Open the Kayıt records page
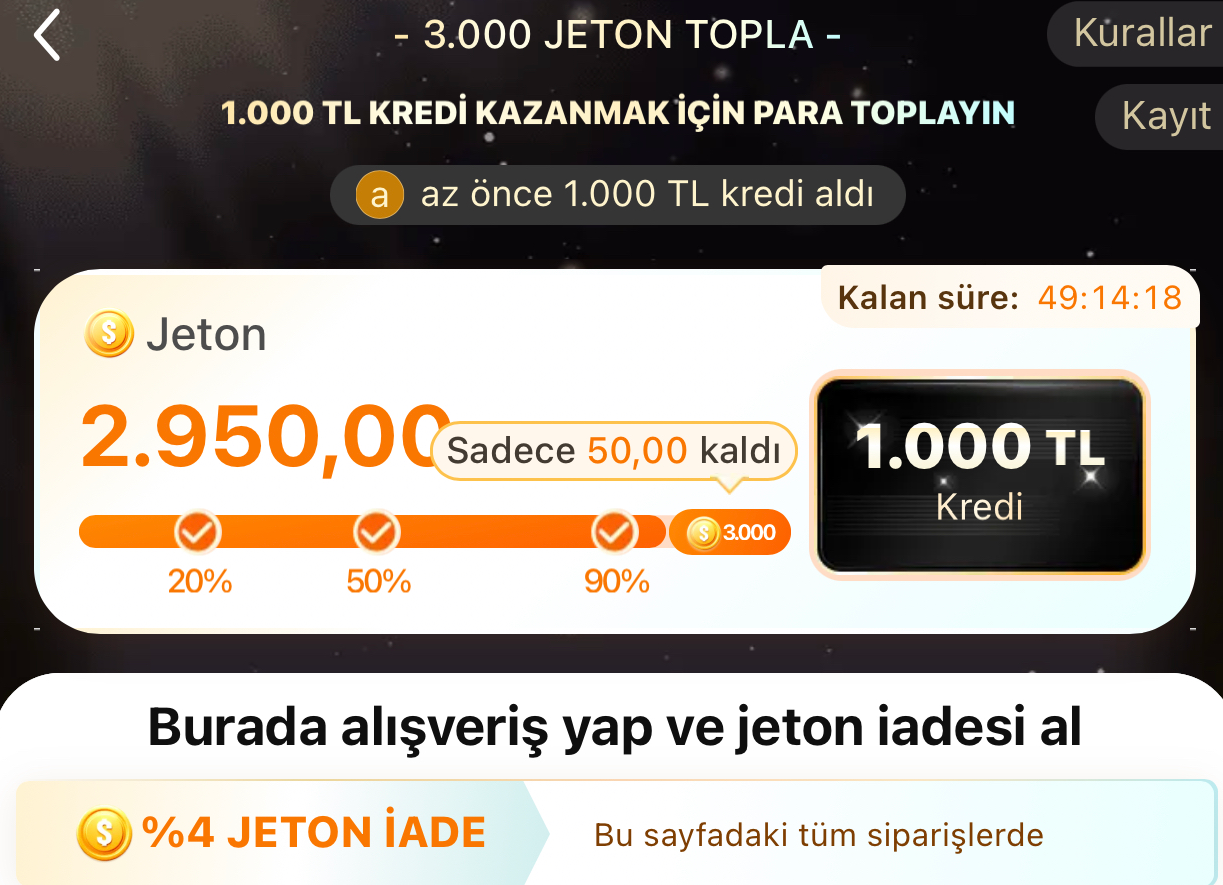 pyautogui.click(x=1165, y=117)
